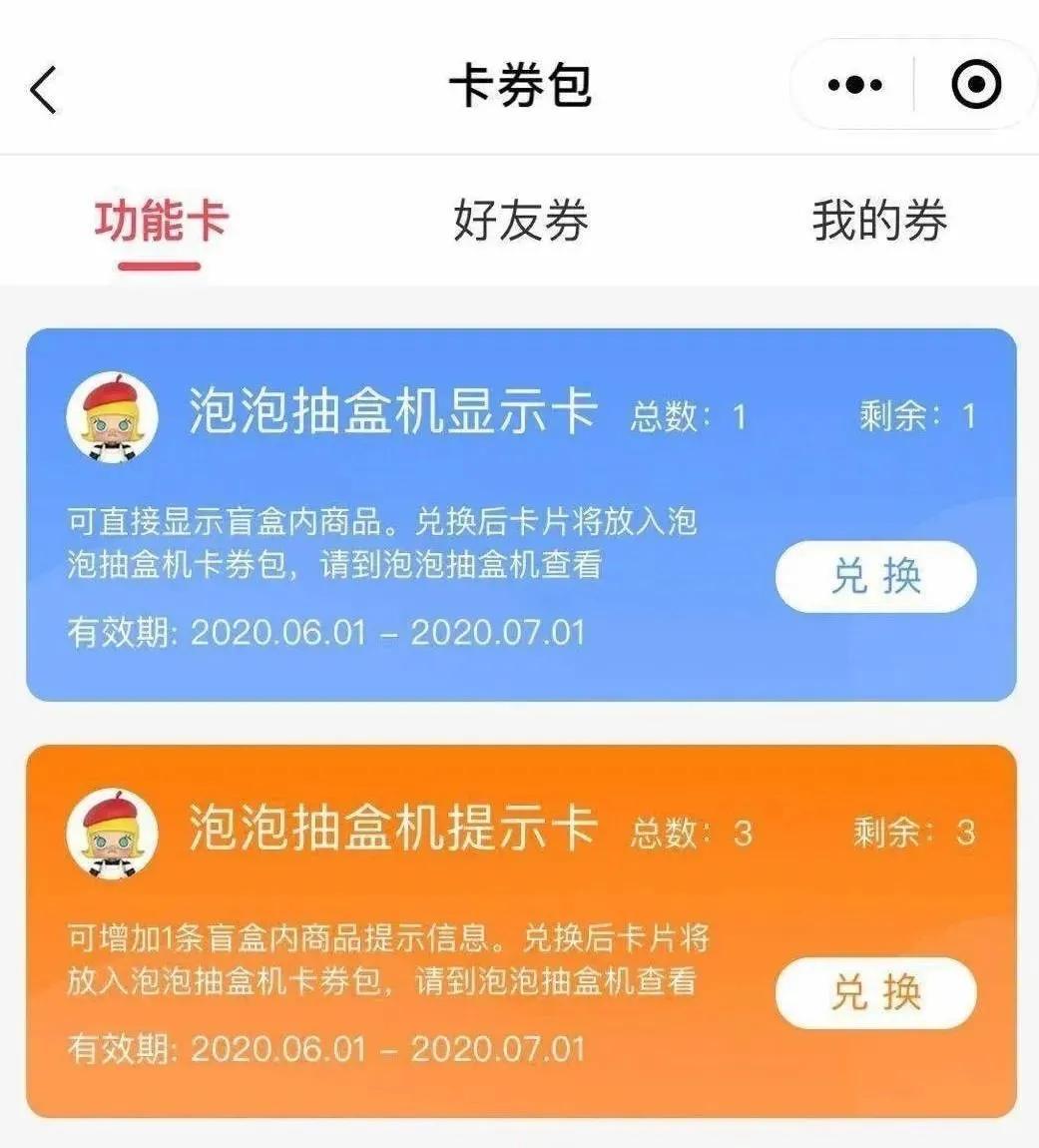Click 兑换 on the orange 提示卡 card
The height and width of the screenshot is (1148, 1039).
[874, 992]
